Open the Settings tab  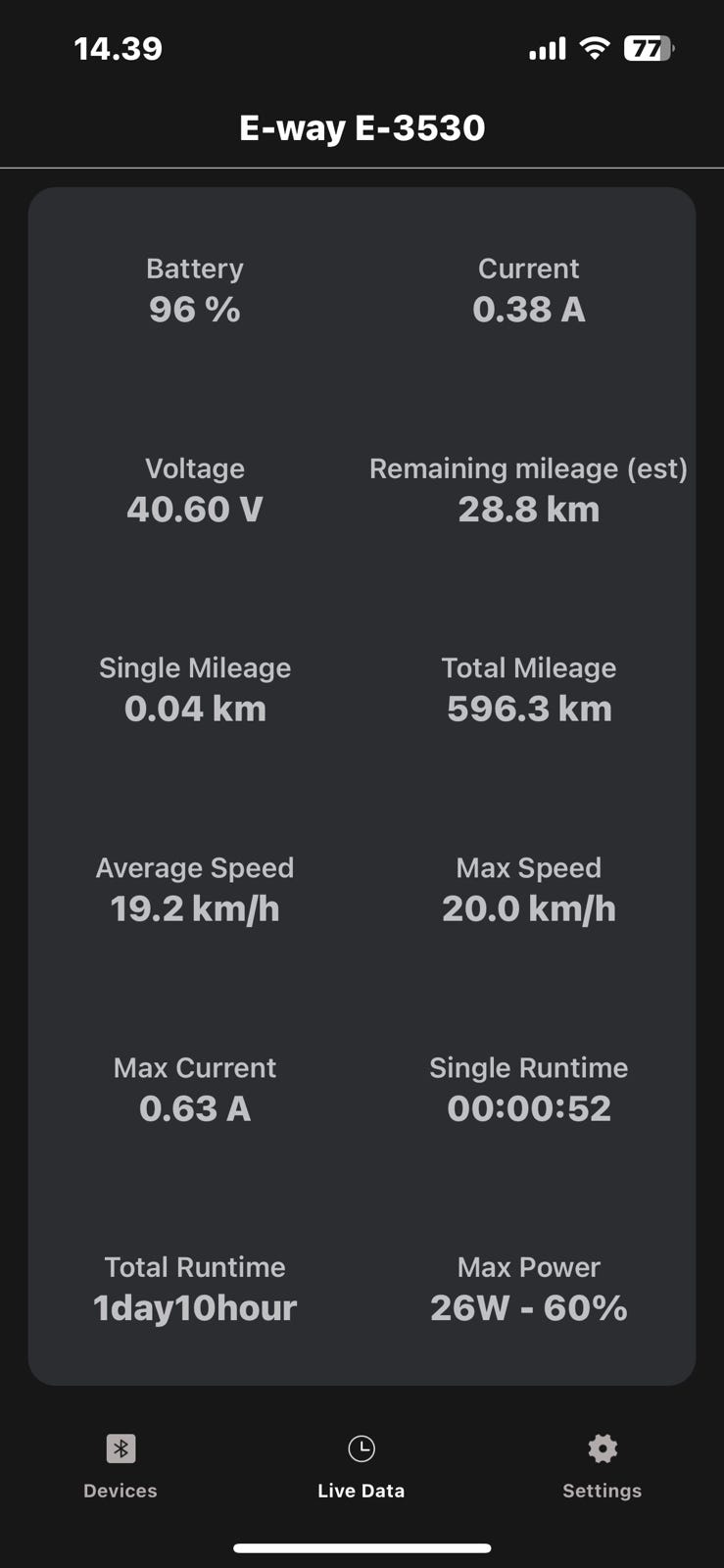602,1465
